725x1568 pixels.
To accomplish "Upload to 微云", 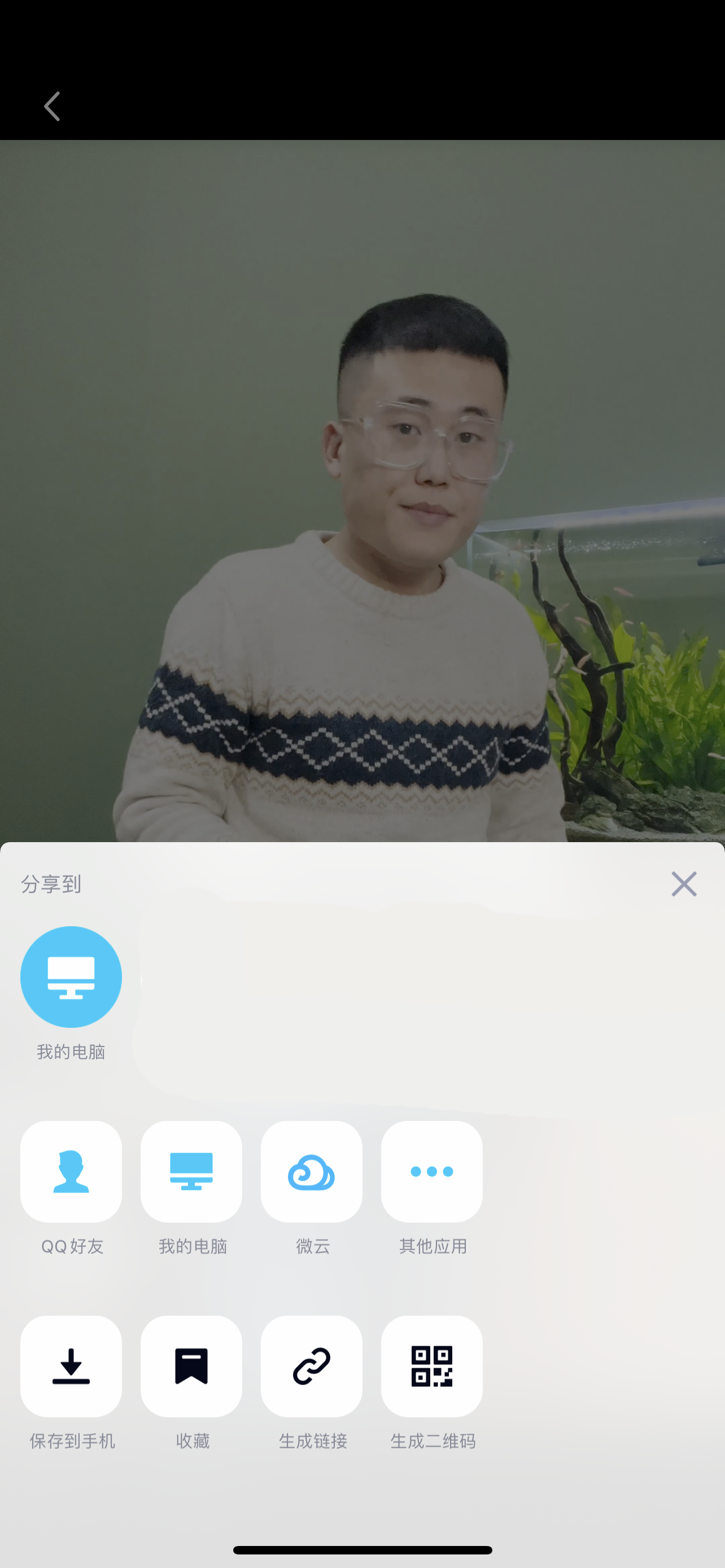I will pyautogui.click(x=311, y=1172).
